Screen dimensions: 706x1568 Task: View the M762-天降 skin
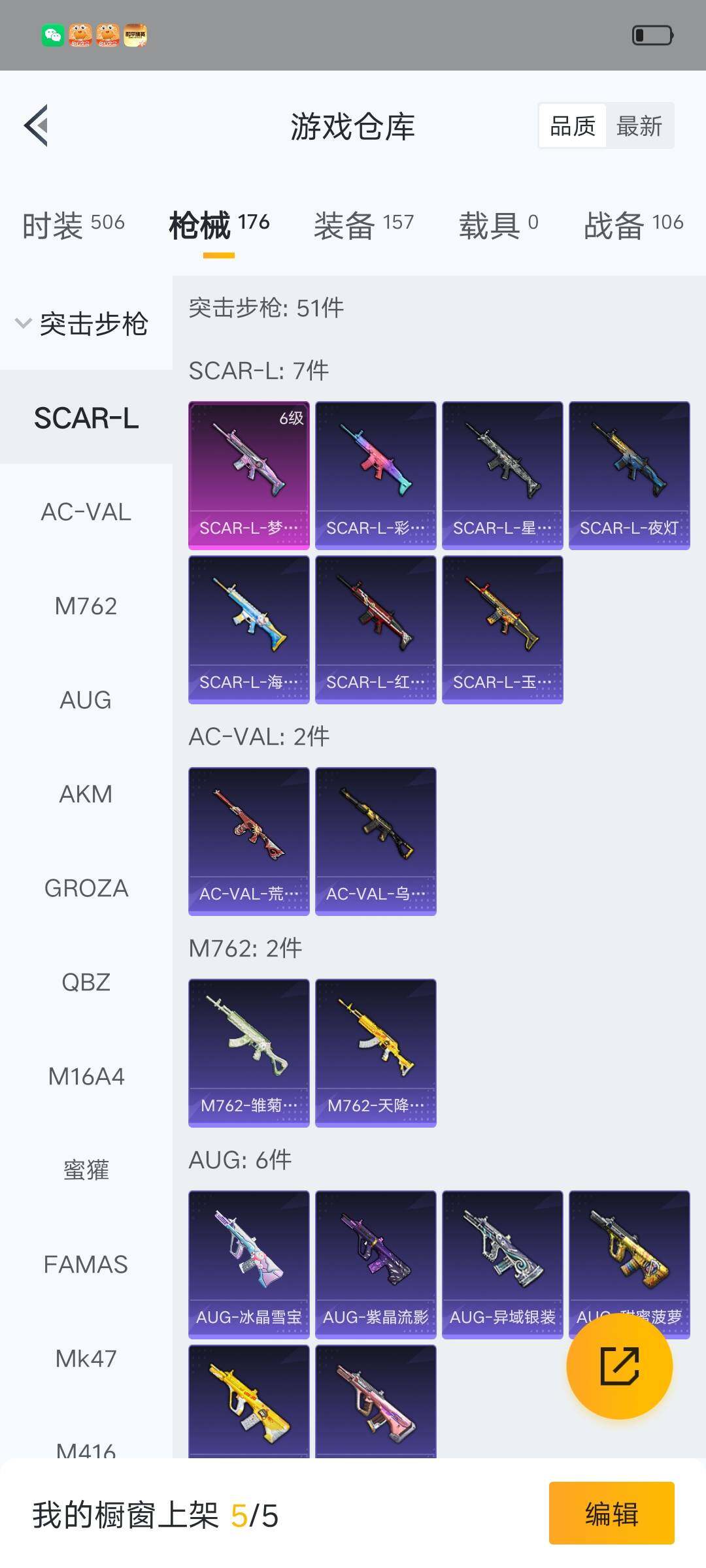[376, 1053]
